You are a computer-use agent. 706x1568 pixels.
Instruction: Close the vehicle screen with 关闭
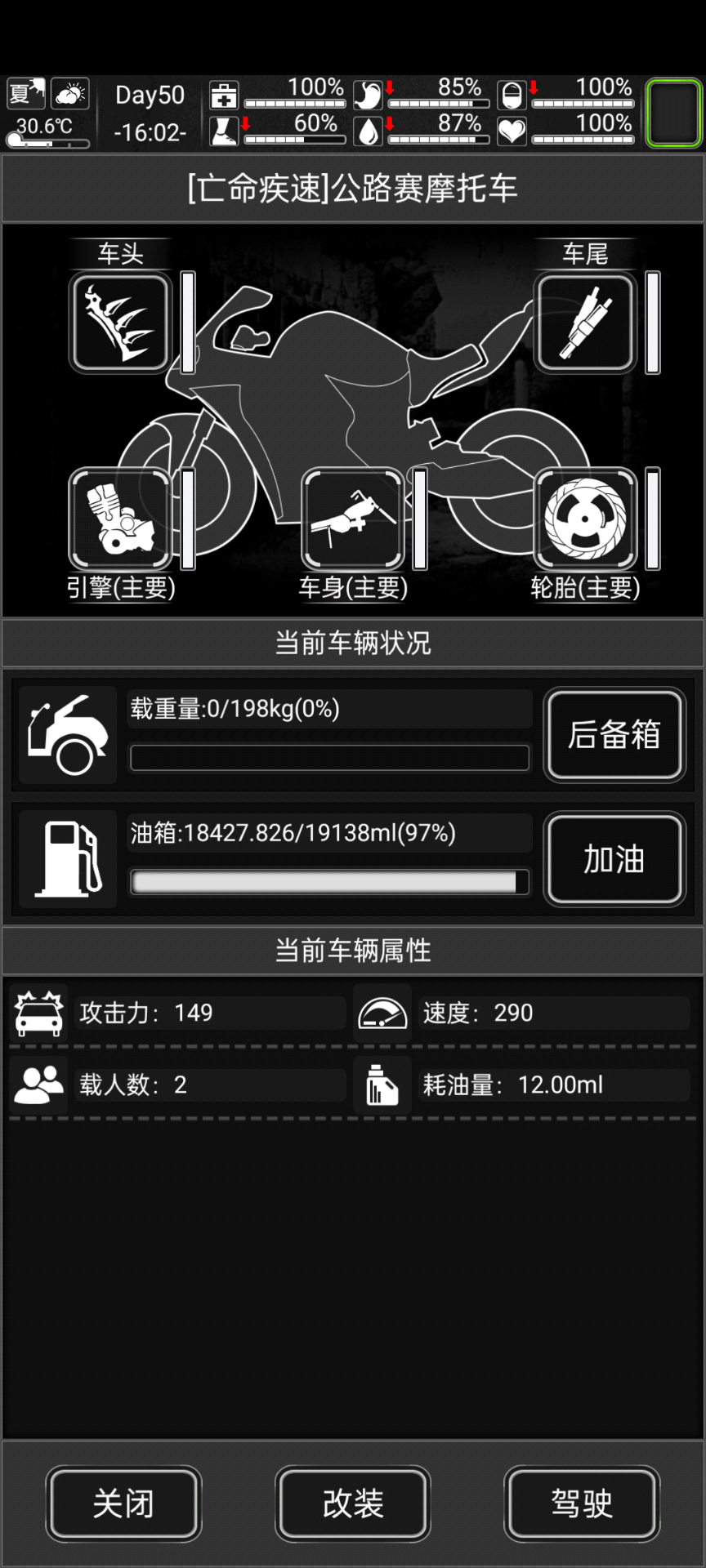[x=123, y=1503]
